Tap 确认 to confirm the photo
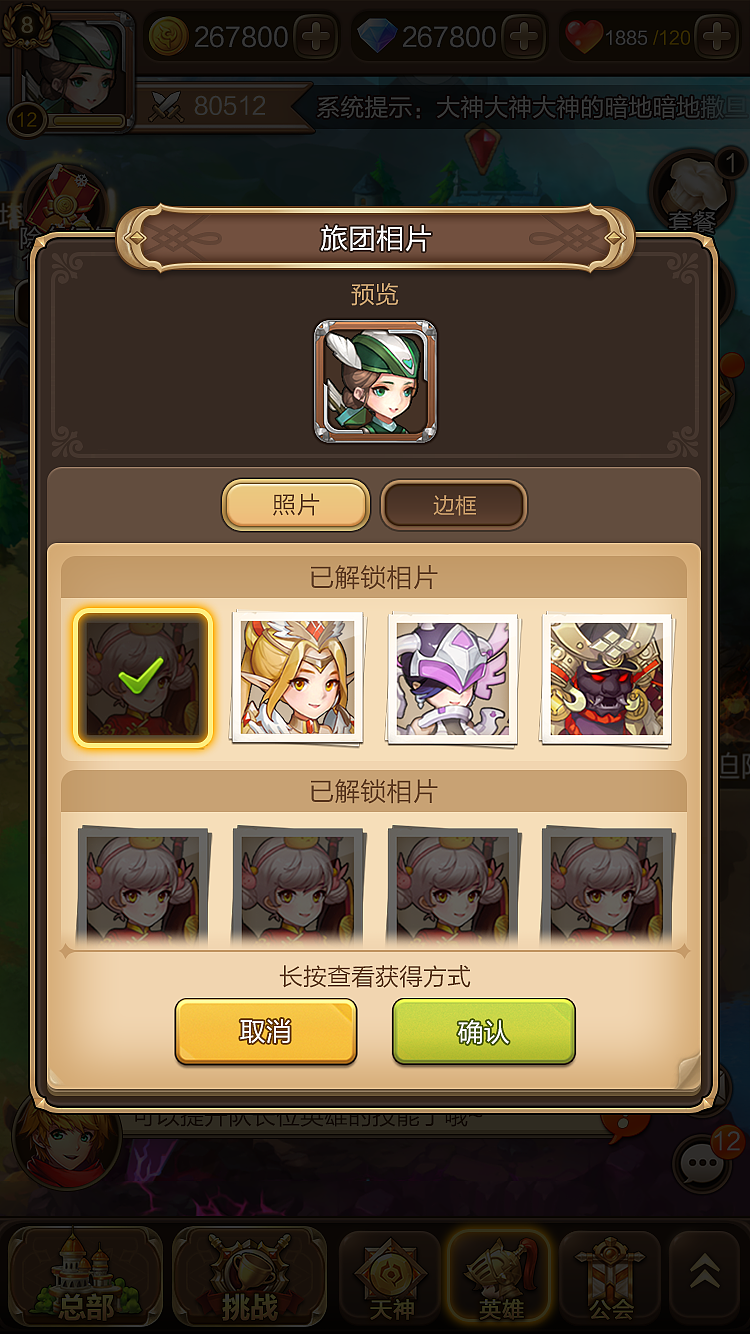 [x=483, y=1031]
